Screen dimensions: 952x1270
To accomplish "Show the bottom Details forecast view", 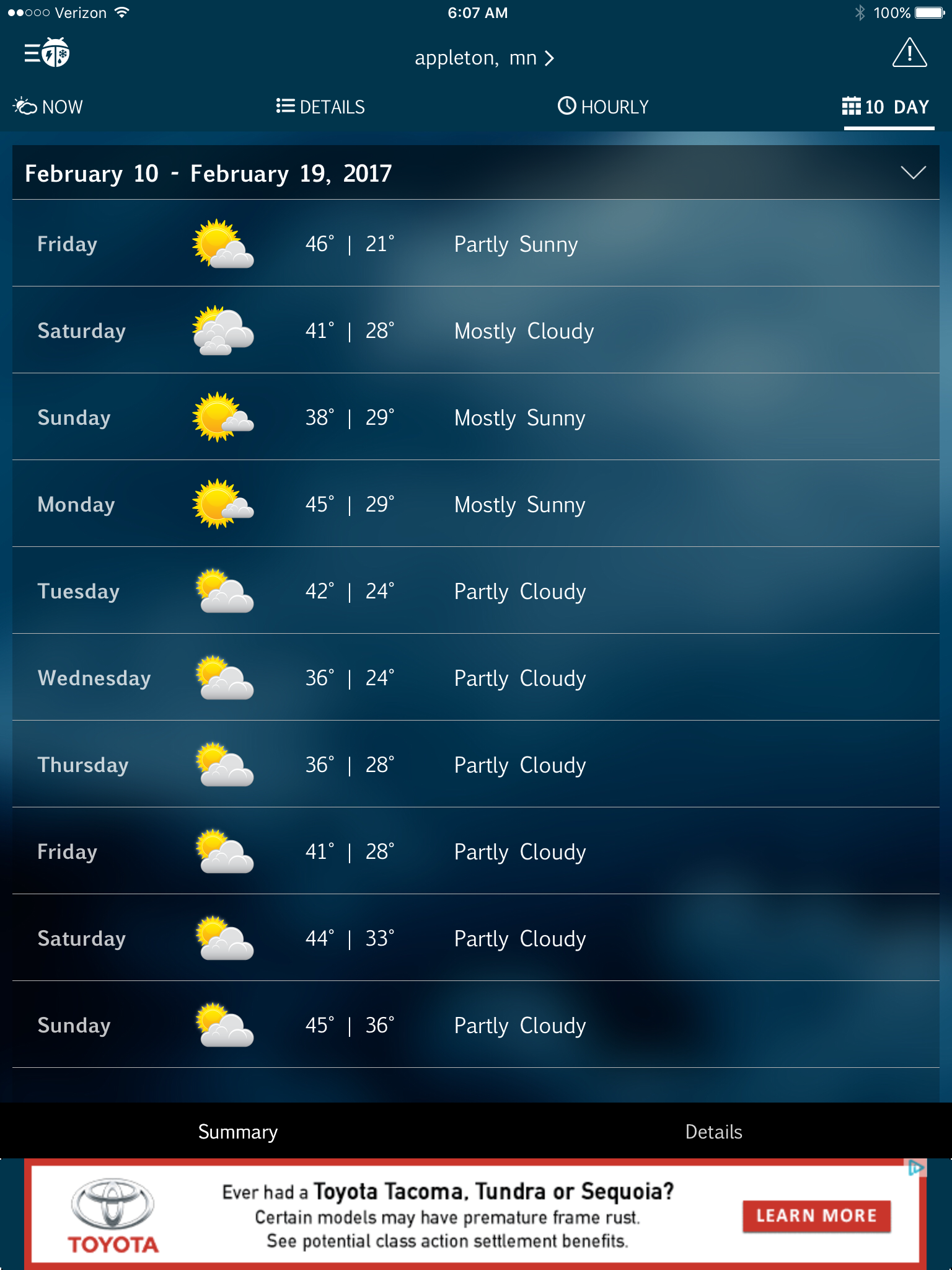I will tap(713, 1132).
